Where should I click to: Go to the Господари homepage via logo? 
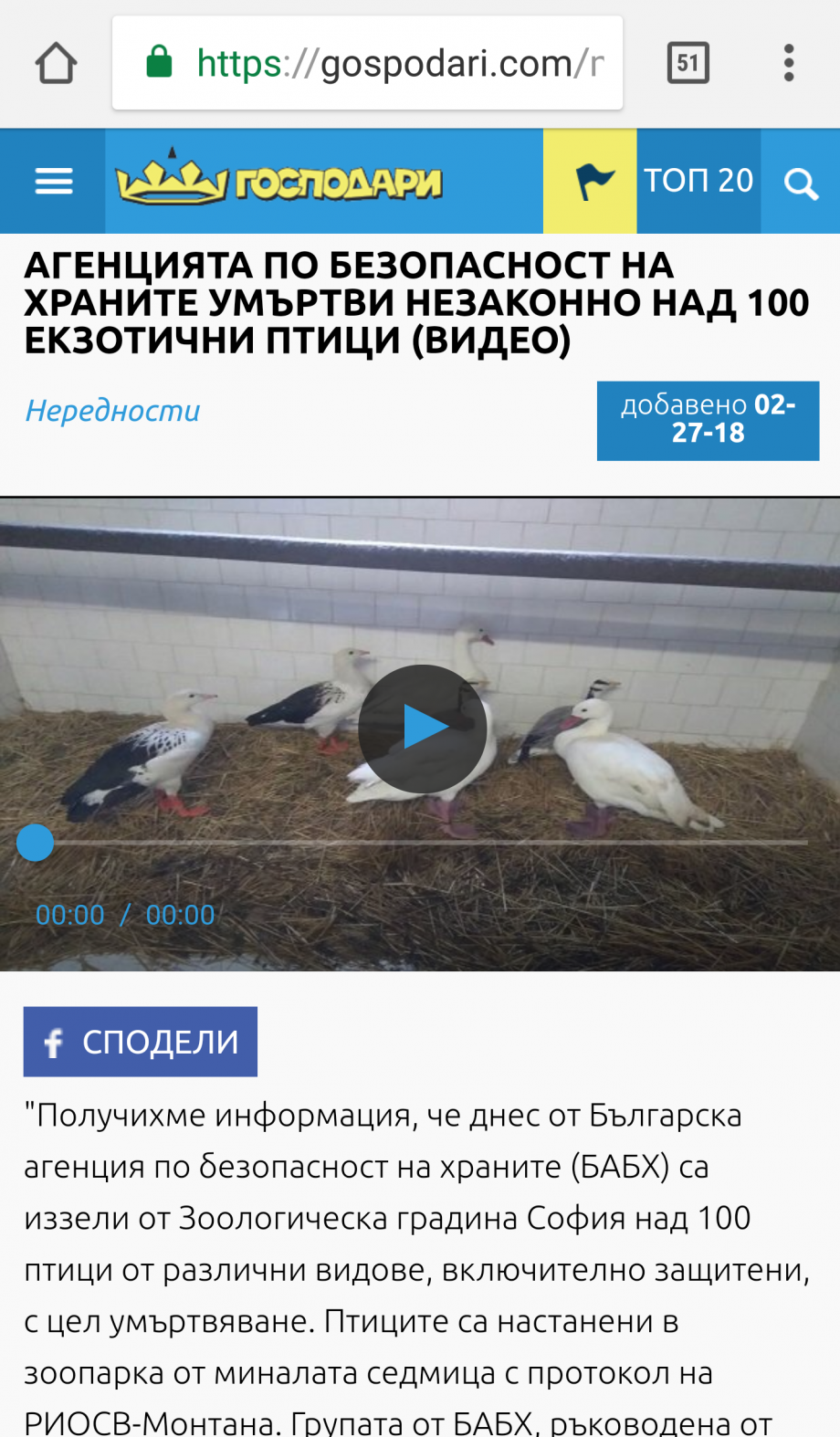279,182
